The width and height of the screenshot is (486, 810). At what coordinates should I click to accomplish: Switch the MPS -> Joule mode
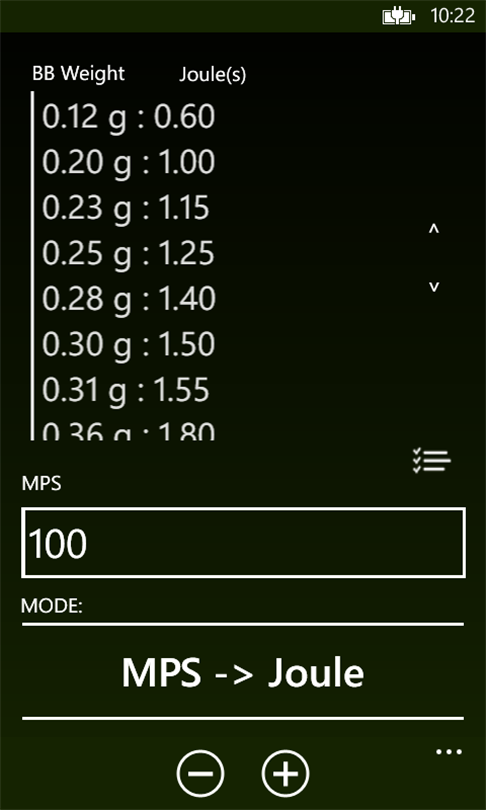tap(243, 673)
